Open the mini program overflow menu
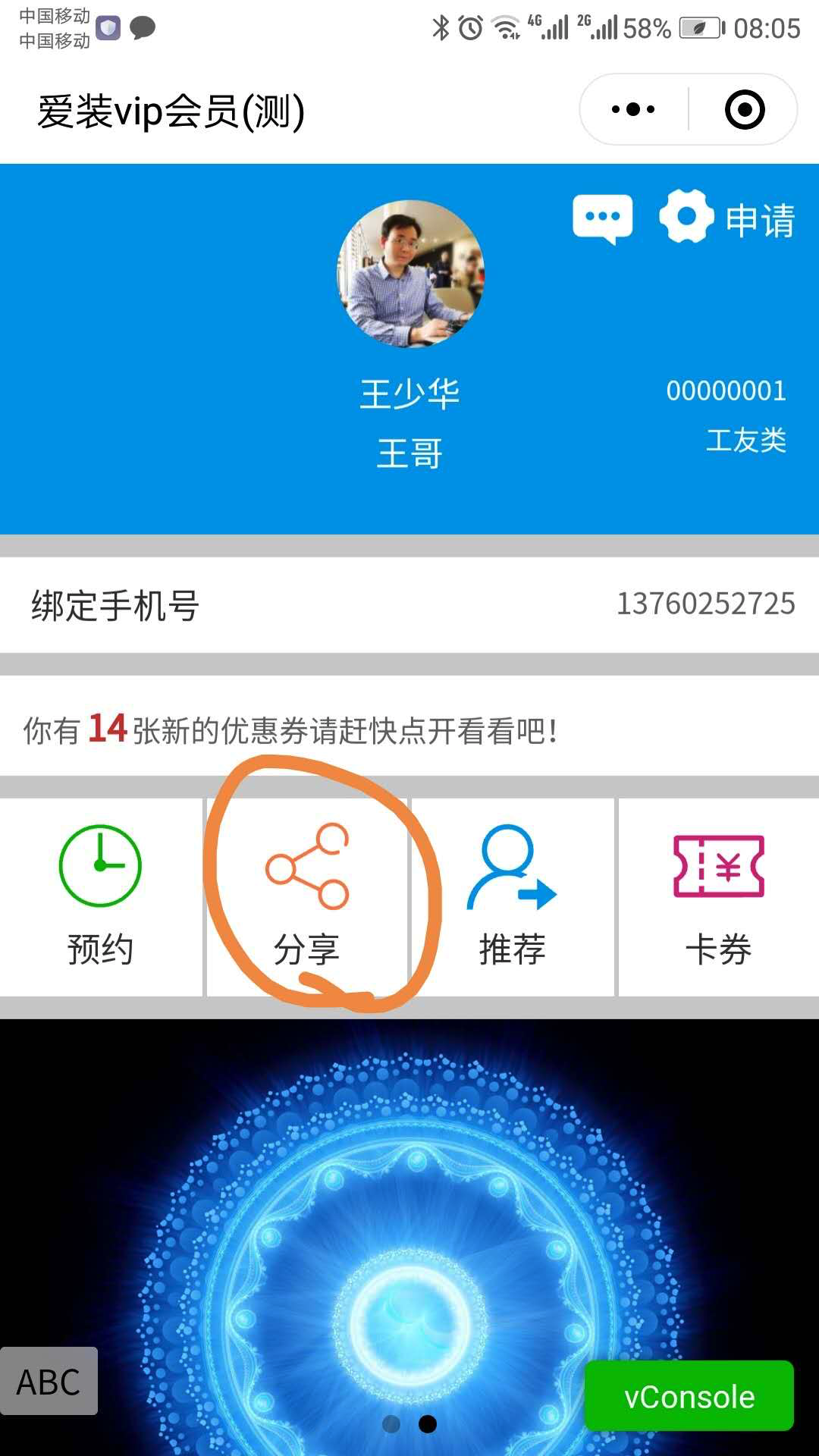Viewport: 819px width, 1456px height. (x=633, y=110)
